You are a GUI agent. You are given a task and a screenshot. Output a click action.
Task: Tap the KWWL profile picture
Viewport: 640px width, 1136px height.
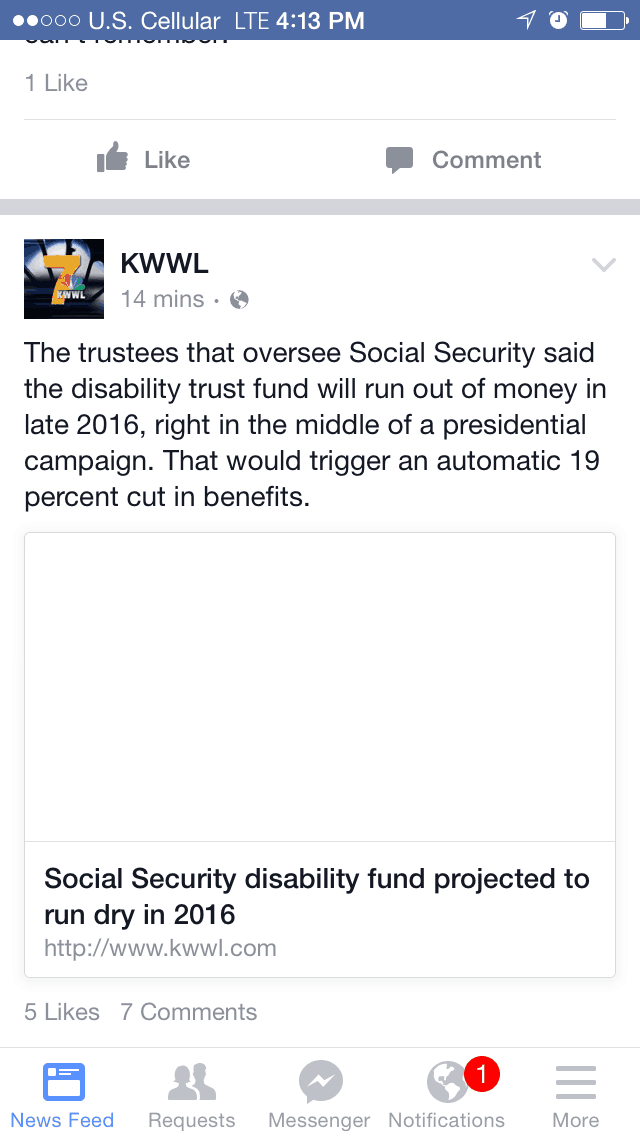[x=64, y=279]
